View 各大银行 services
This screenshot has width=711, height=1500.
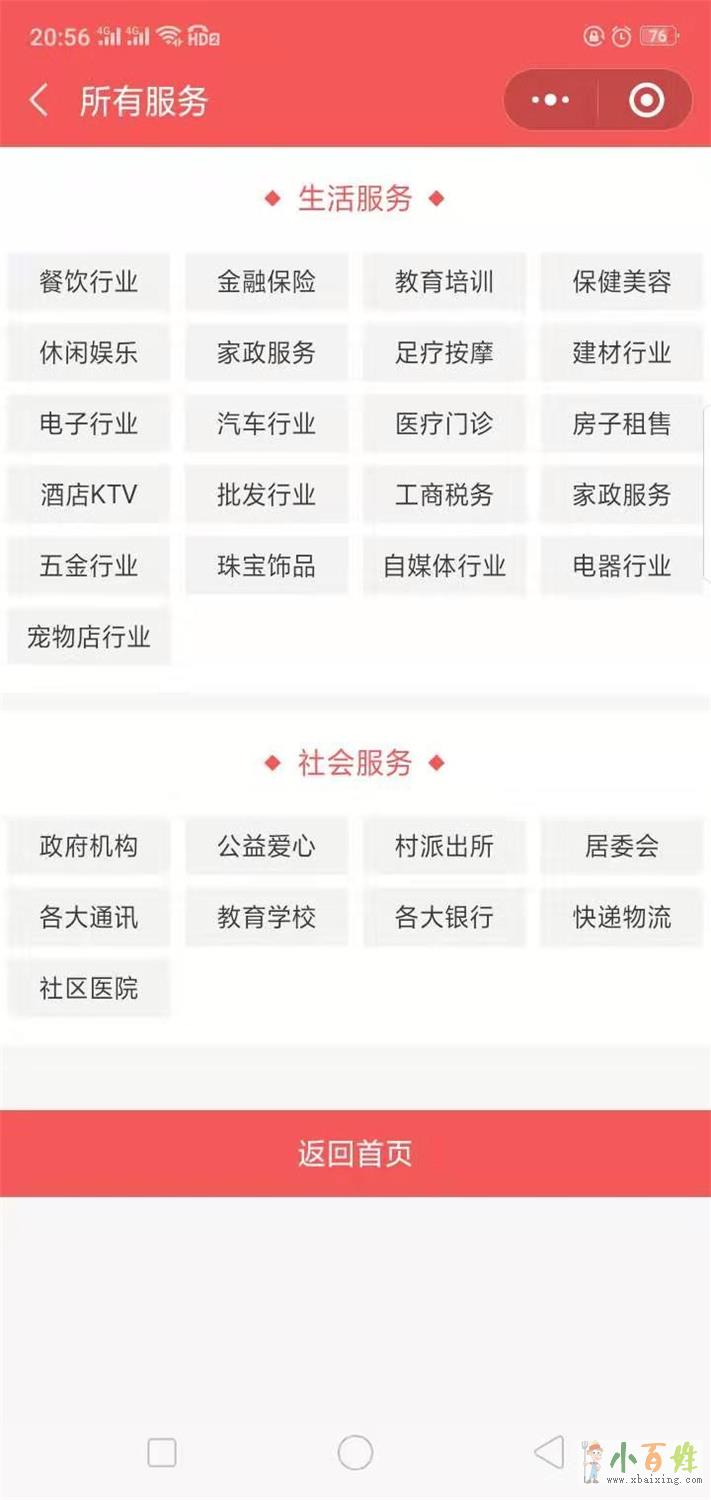coord(444,918)
